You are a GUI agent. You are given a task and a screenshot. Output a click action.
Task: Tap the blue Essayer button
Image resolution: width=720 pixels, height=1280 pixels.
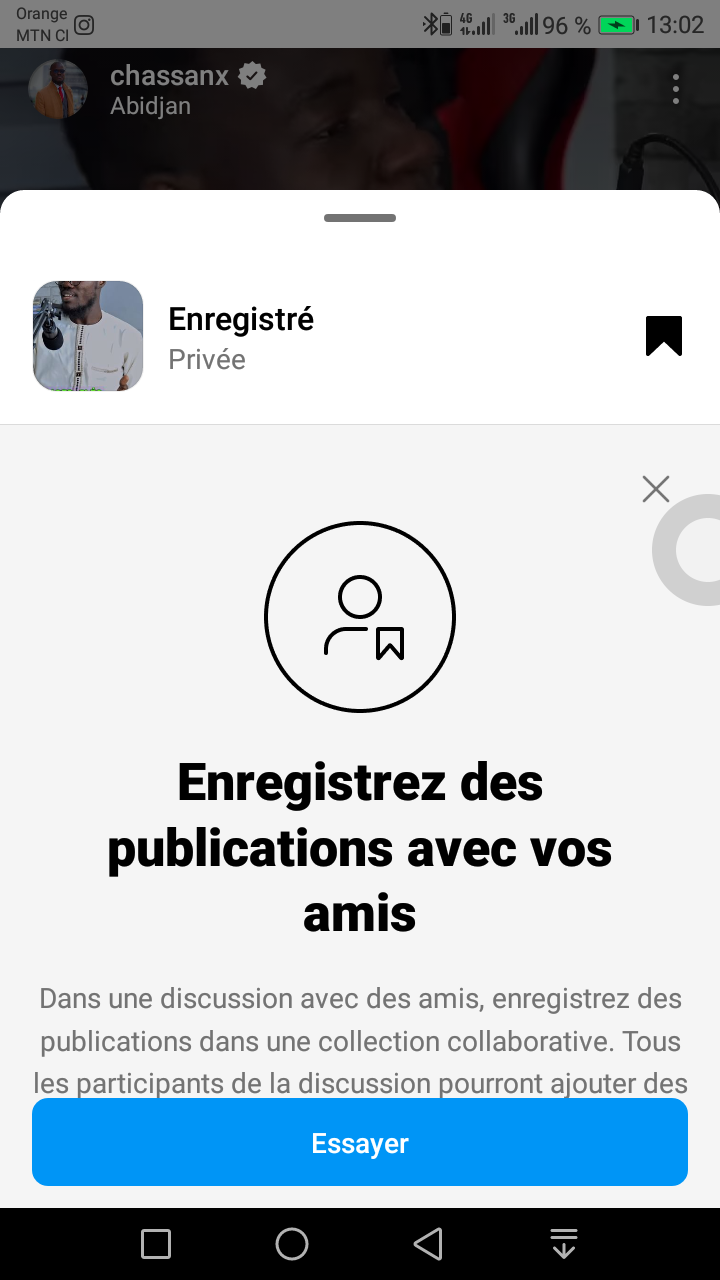pos(360,1142)
